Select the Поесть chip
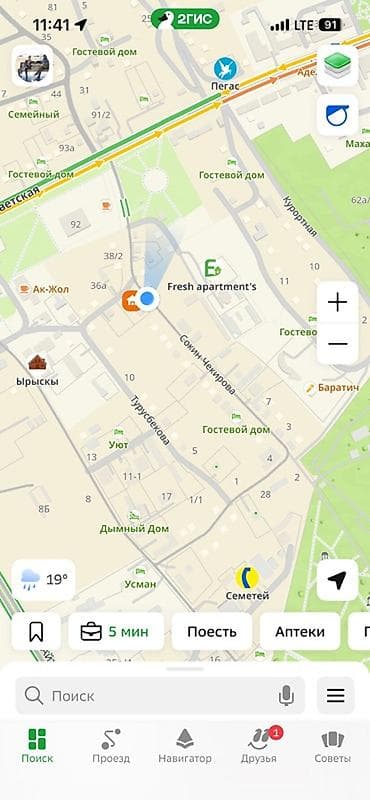Image resolution: width=370 pixels, height=800 pixels. [x=212, y=632]
